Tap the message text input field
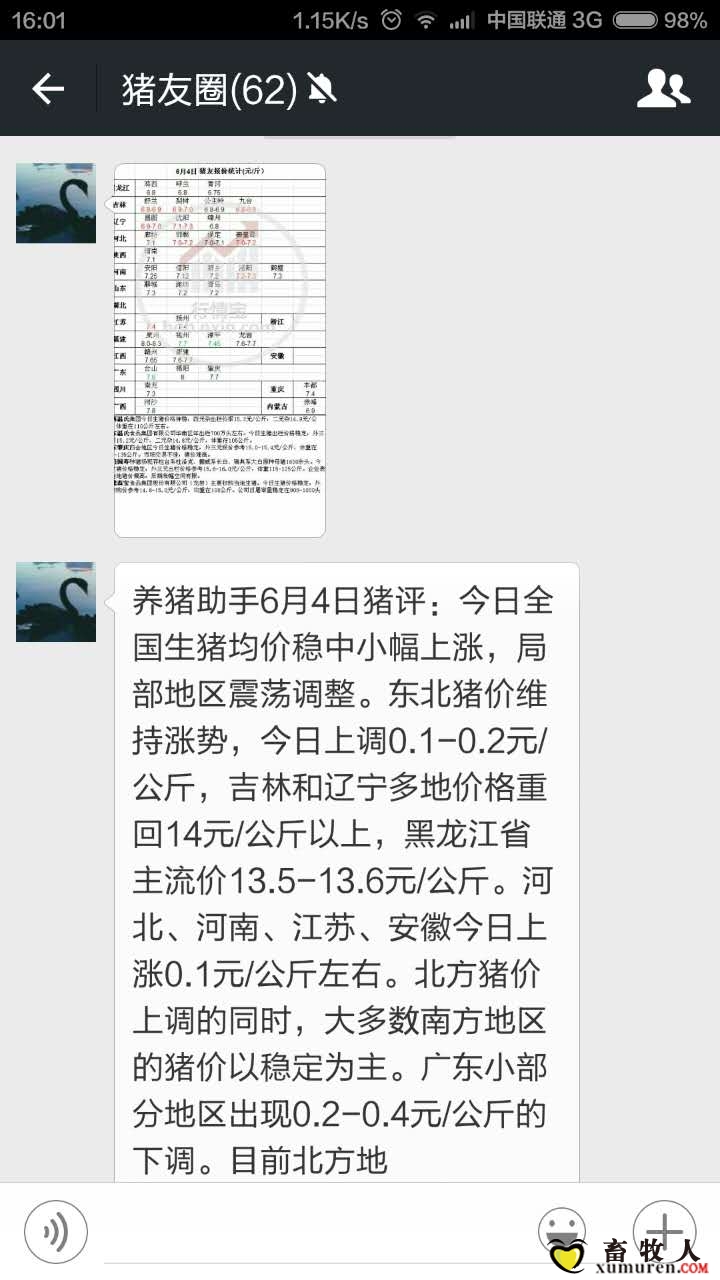Viewport: 720px width, 1280px height. 310,1232
